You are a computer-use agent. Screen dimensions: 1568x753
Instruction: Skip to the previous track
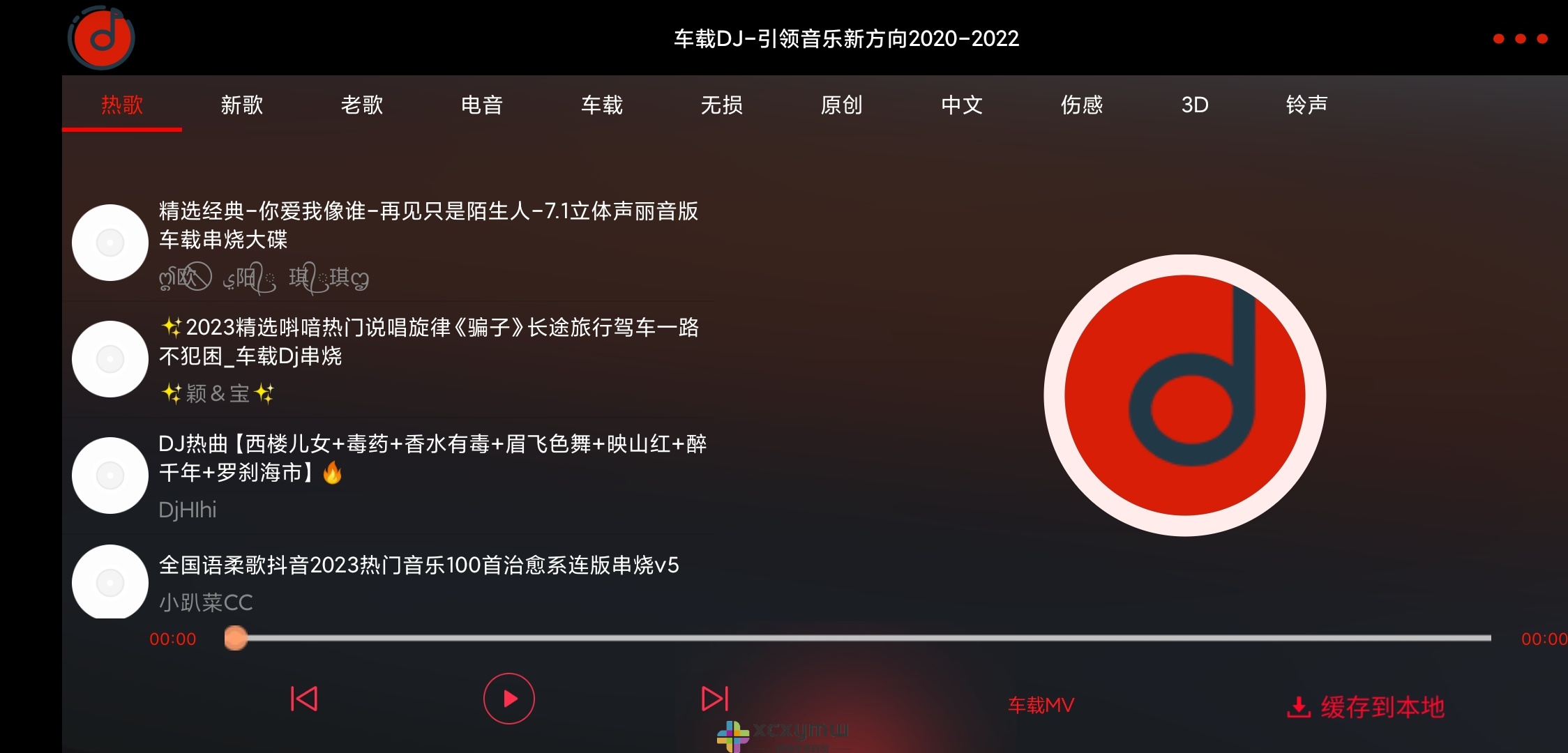(x=304, y=699)
